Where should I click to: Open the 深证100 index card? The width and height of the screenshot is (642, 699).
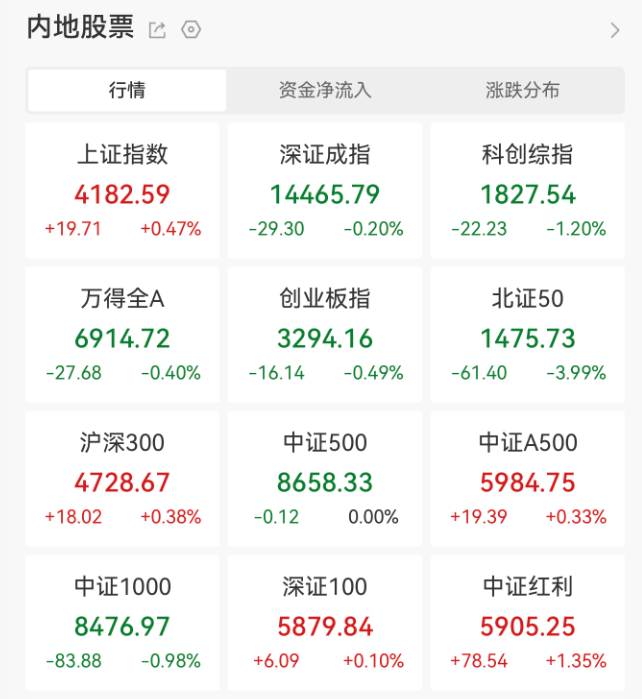coord(325,622)
